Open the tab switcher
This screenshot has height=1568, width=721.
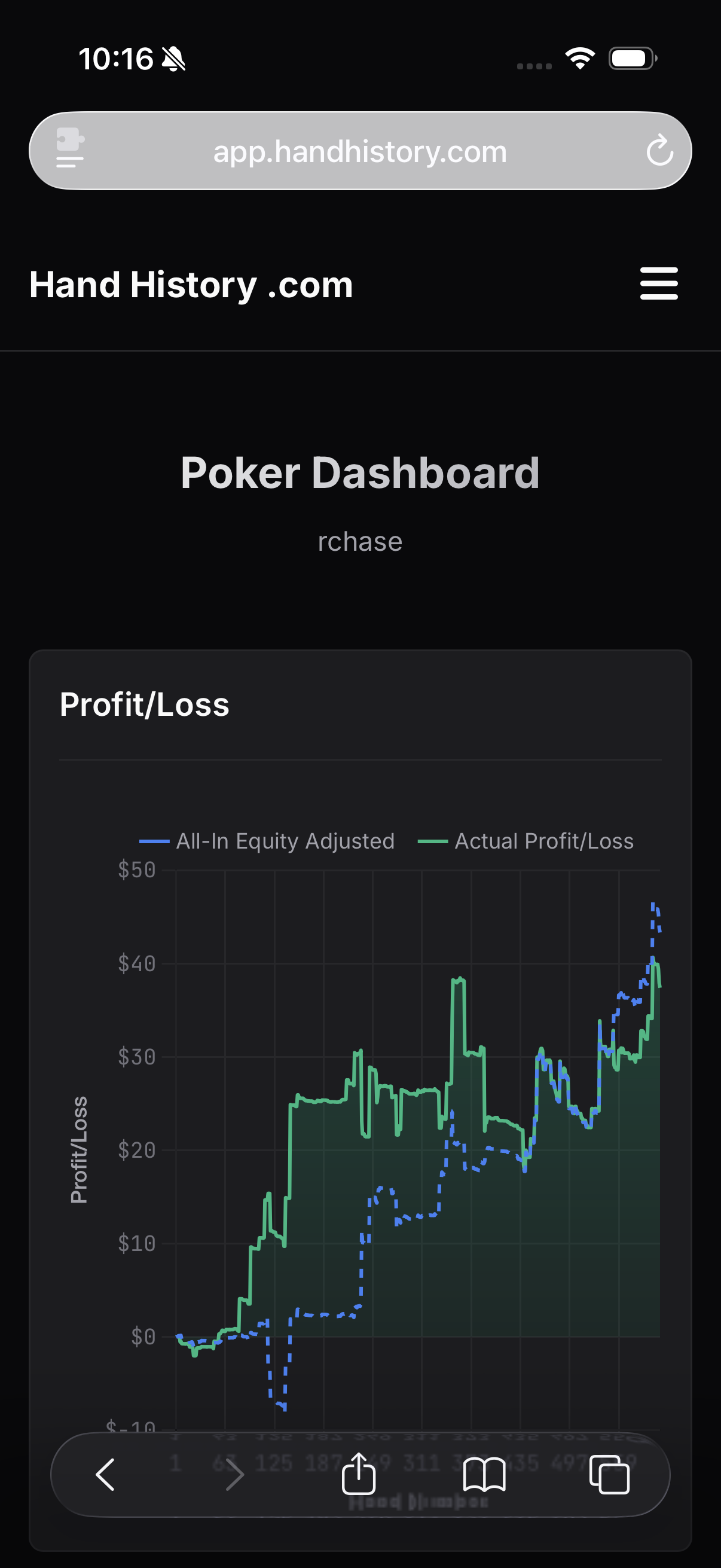[x=610, y=1474]
